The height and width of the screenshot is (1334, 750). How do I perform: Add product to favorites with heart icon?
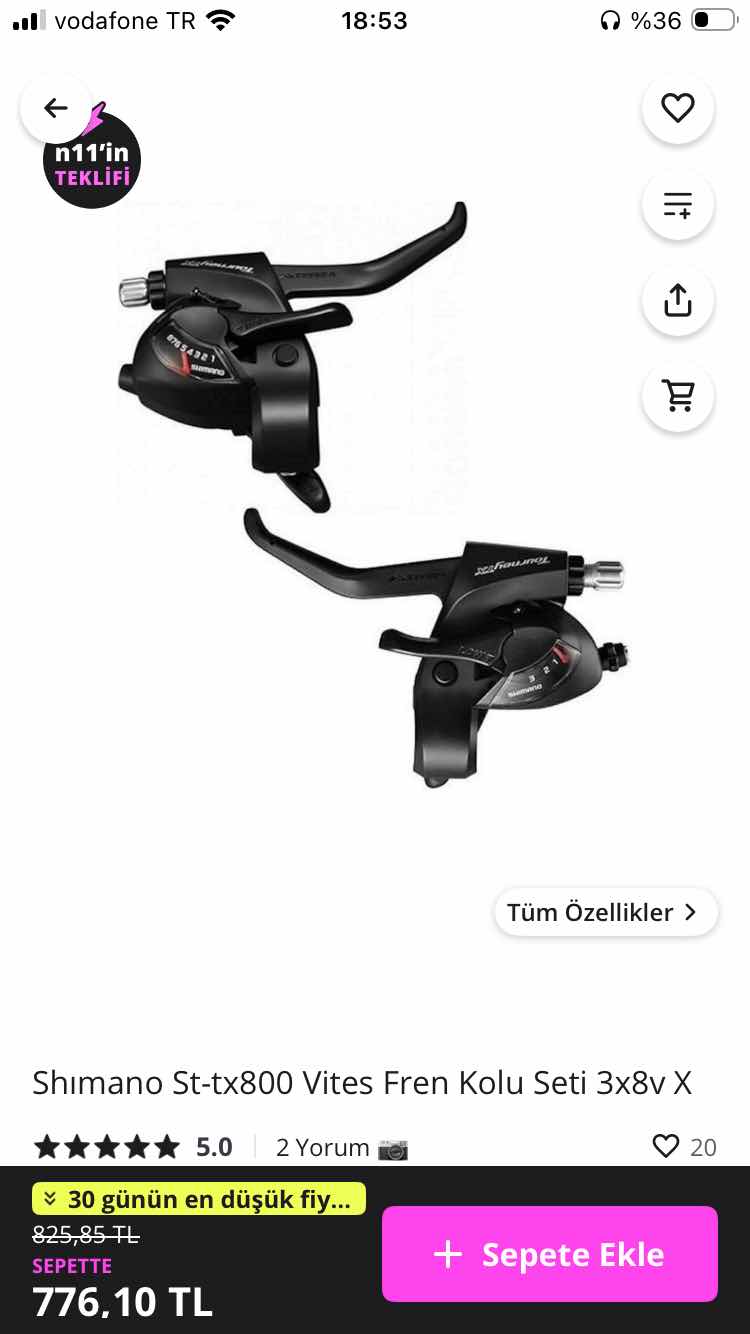click(678, 108)
